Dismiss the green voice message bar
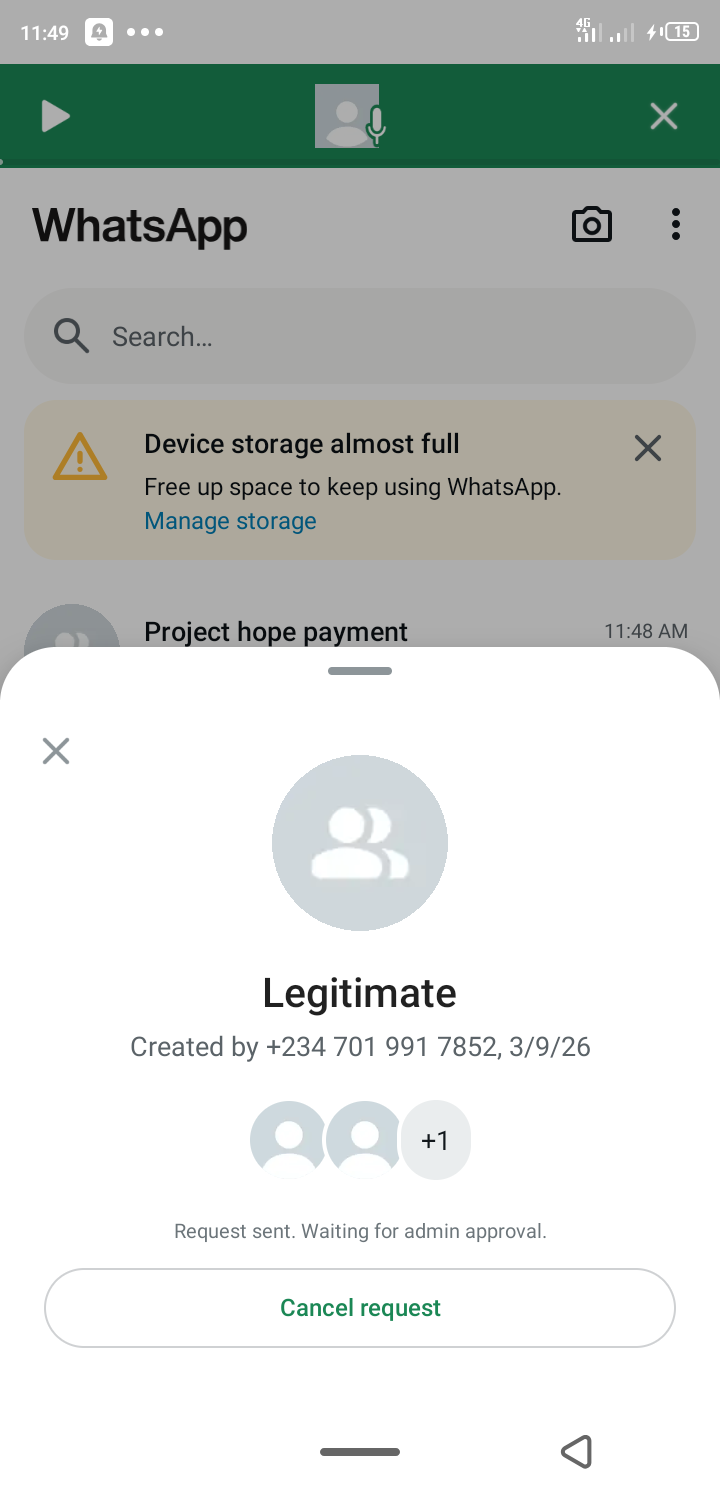This screenshot has height=1500, width=720. pyautogui.click(x=664, y=116)
